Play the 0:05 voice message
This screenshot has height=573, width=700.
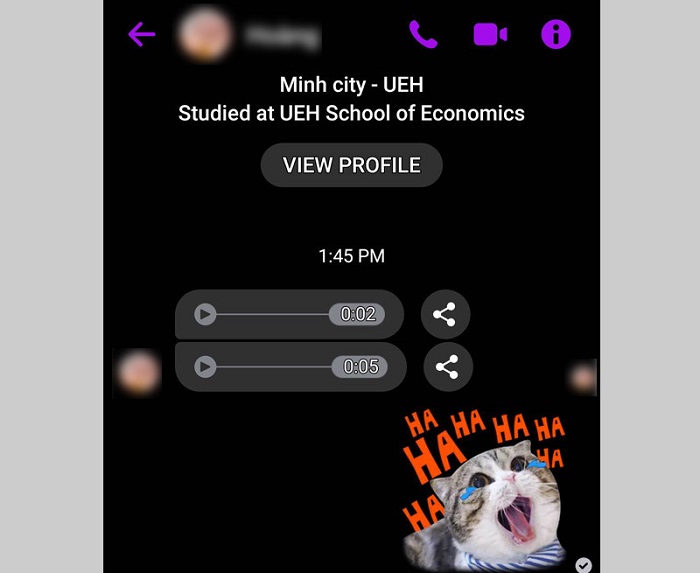click(204, 367)
